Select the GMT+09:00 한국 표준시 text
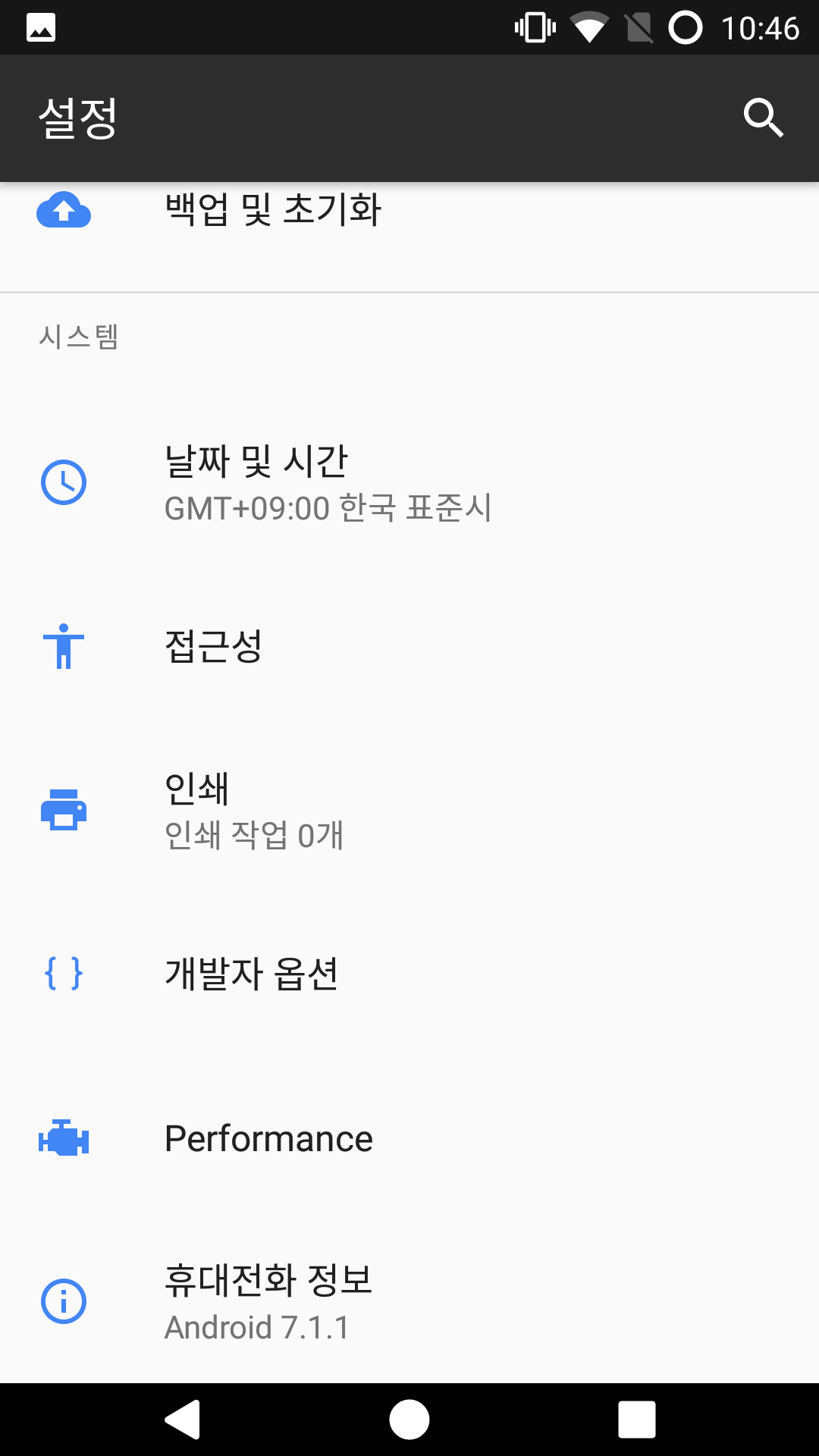This screenshot has height=1456, width=819. pyautogui.click(x=328, y=510)
